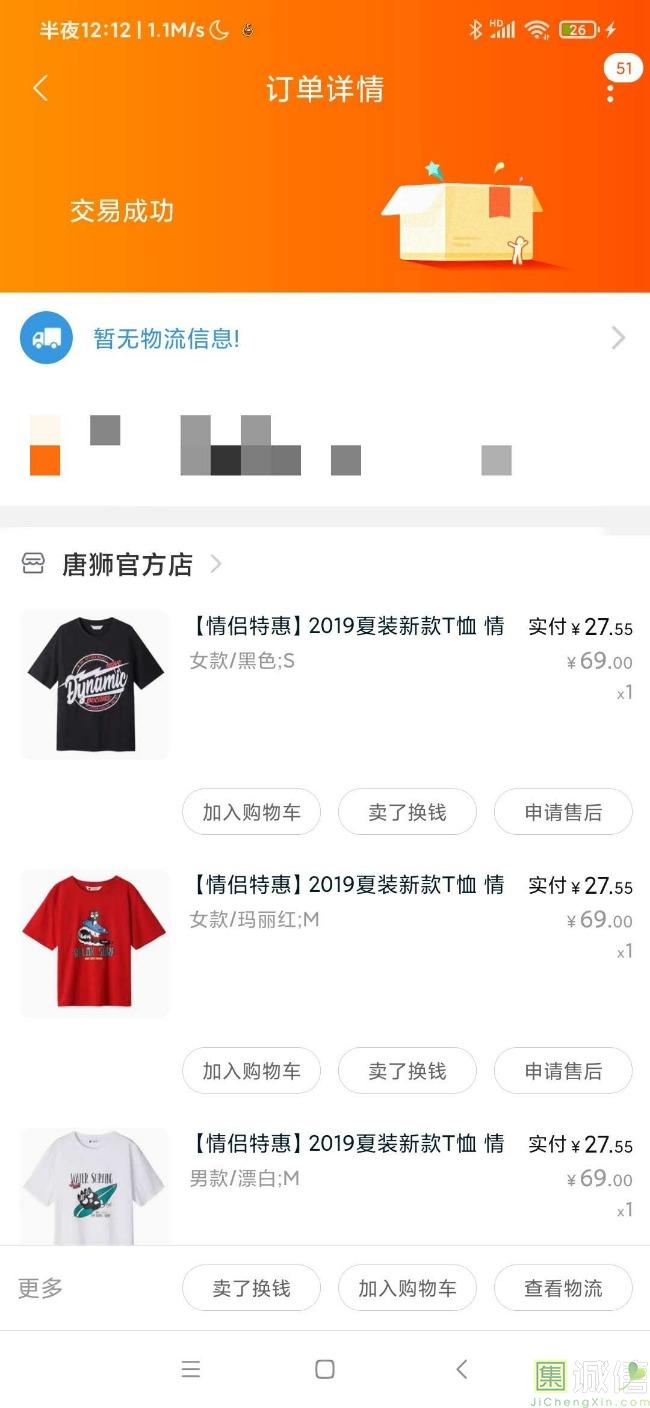Open the 唐狮官方店 store page
Viewport: 650px width, 1408px height.
(x=127, y=565)
